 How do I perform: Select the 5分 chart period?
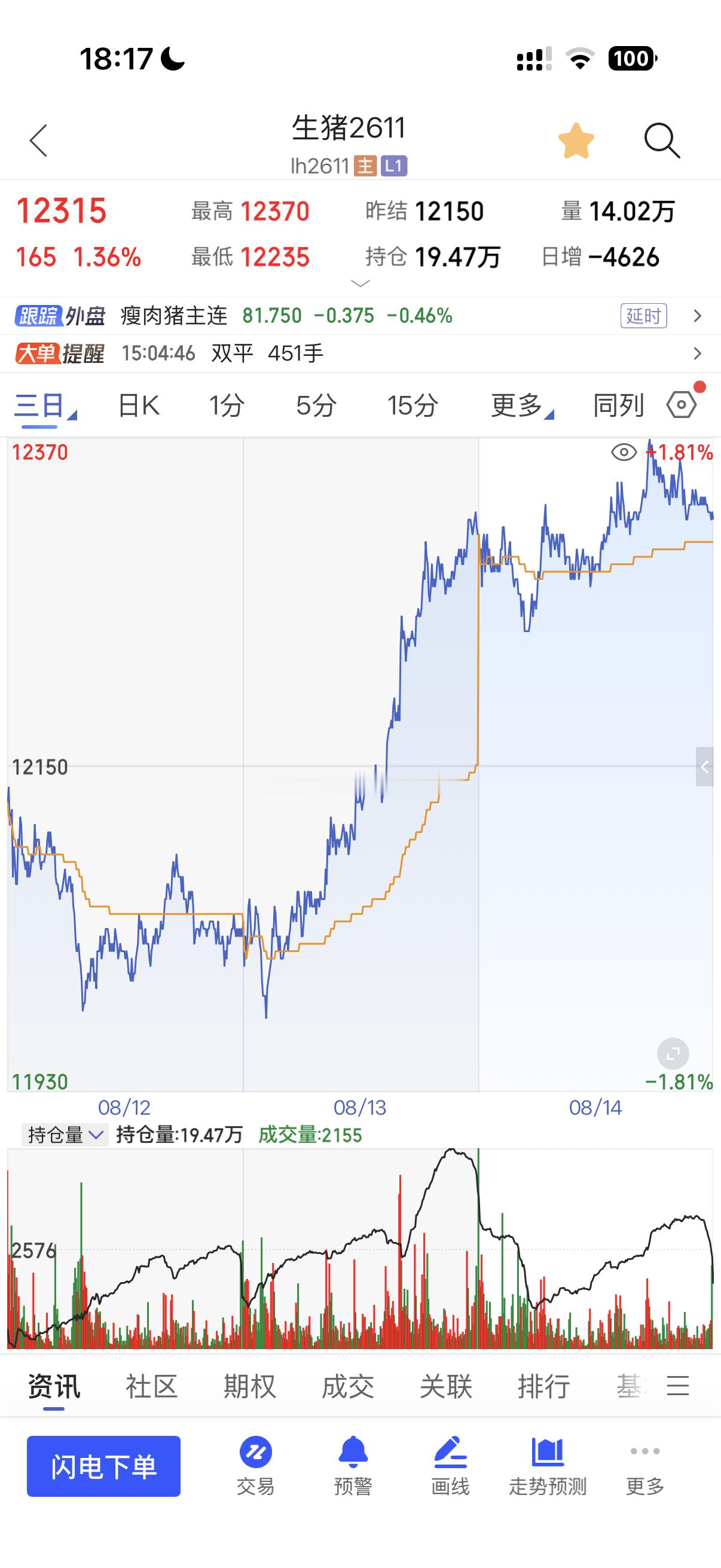[x=316, y=405]
